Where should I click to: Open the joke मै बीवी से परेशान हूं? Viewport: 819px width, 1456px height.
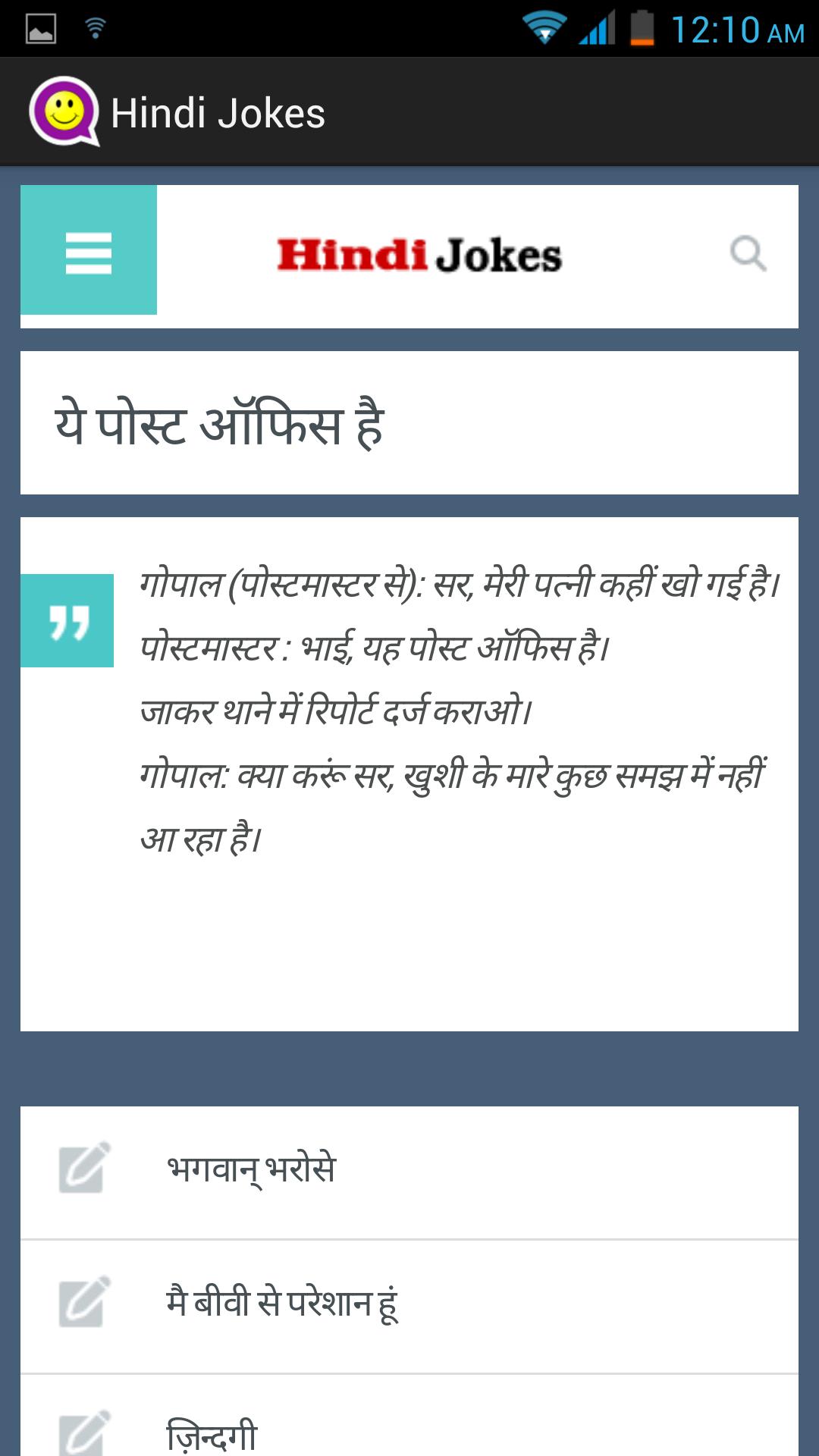(x=282, y=1304)
